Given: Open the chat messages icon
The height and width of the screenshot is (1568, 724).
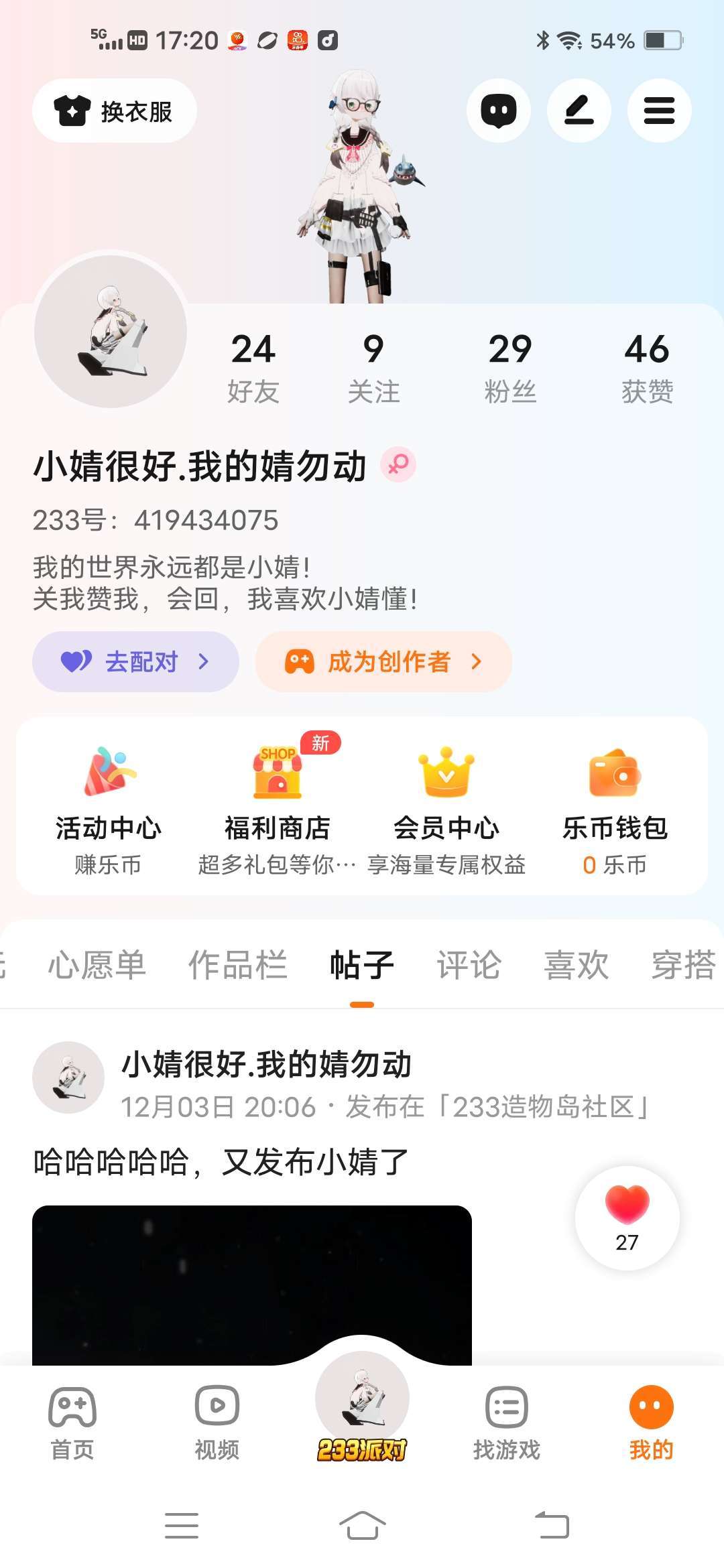Looking at the screenshot, I should pos(499,111).
